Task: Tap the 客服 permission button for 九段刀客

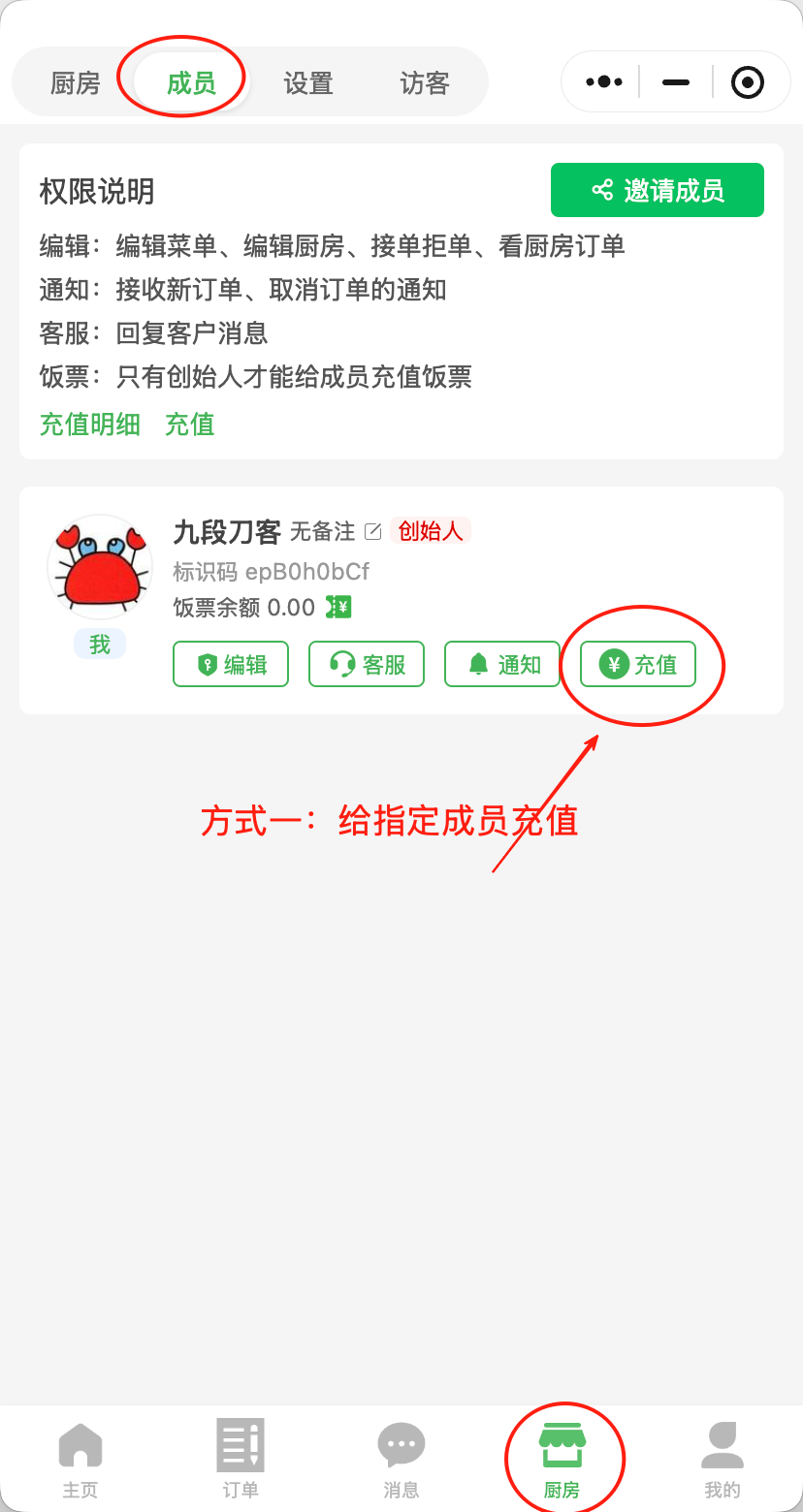Action: [x=367, y=664]
